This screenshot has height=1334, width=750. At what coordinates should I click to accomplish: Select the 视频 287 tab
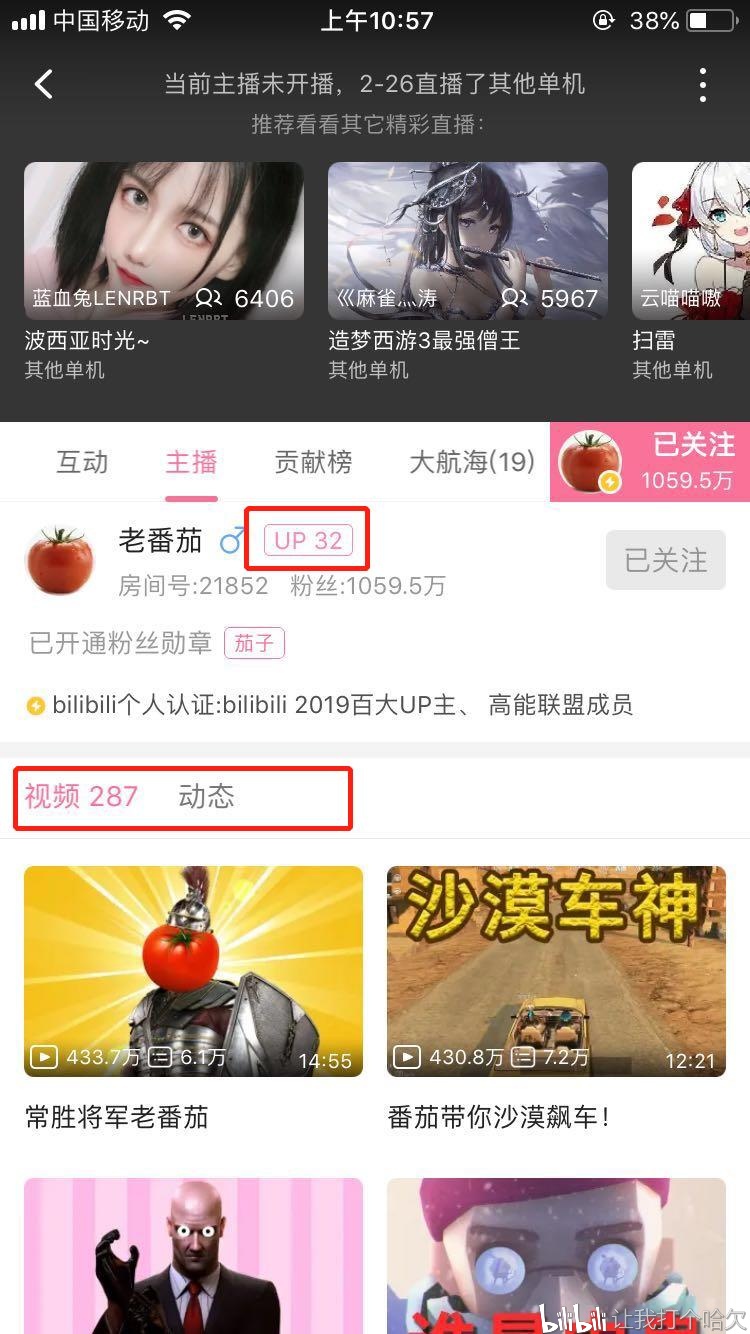coord(81,797)
